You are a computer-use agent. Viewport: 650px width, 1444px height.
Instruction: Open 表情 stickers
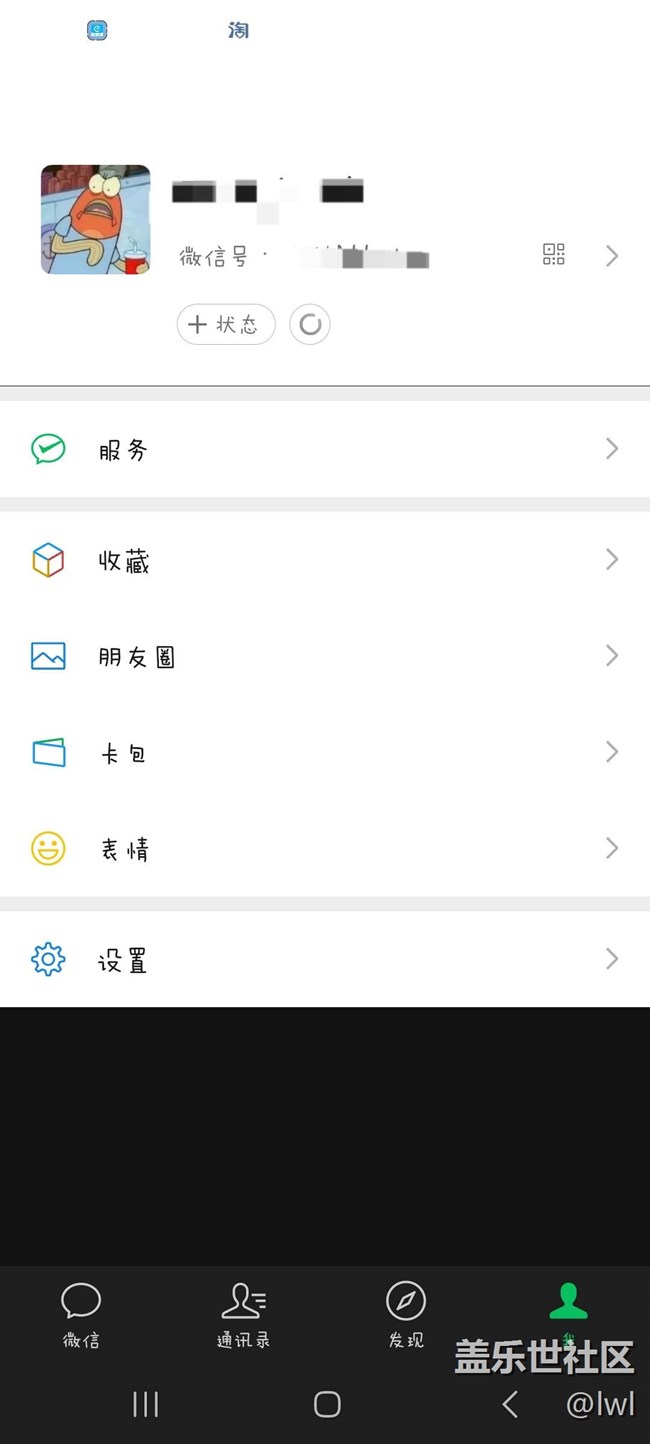(x=324, y=849)
